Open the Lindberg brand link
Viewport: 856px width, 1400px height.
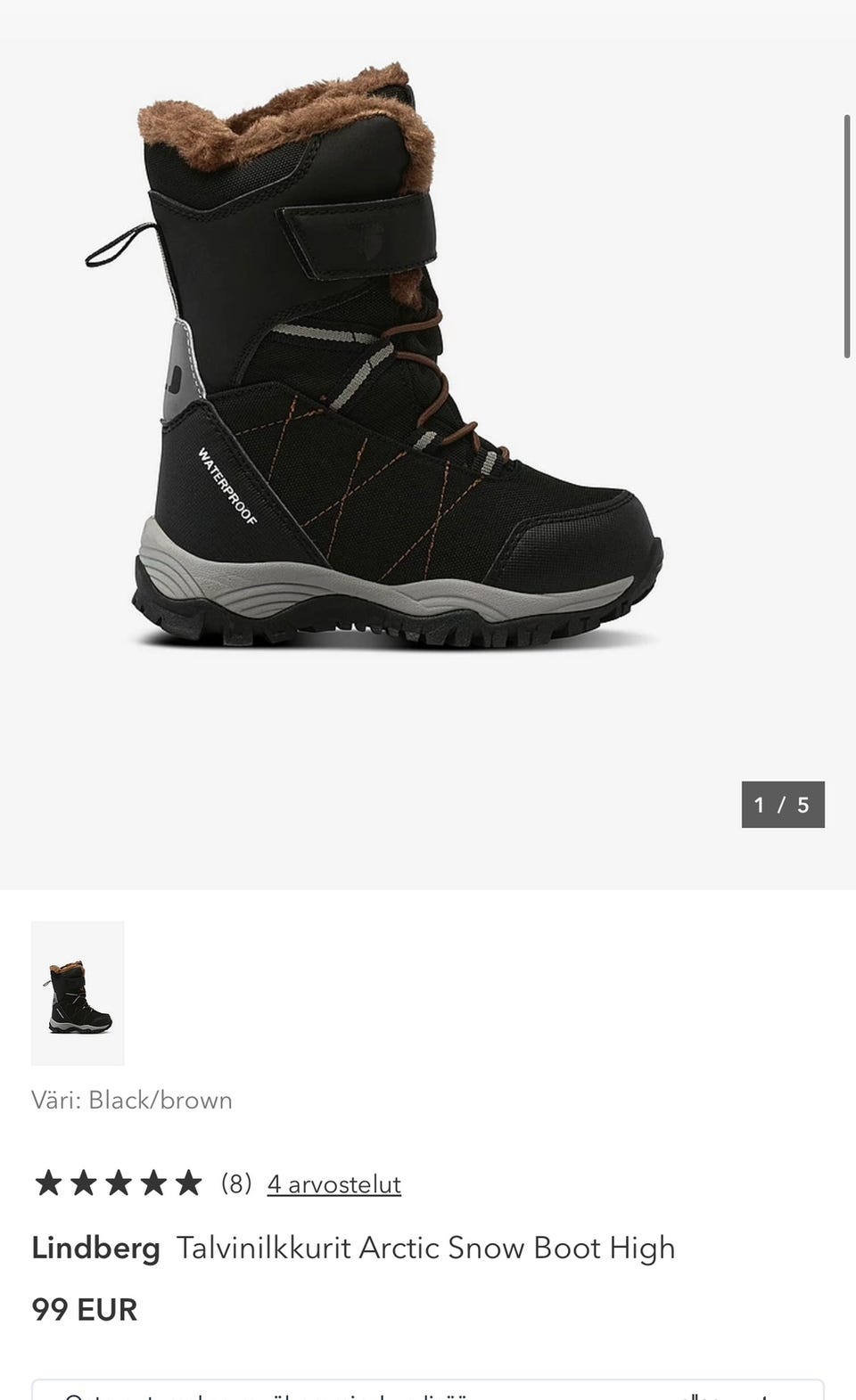click(95, 1247)
